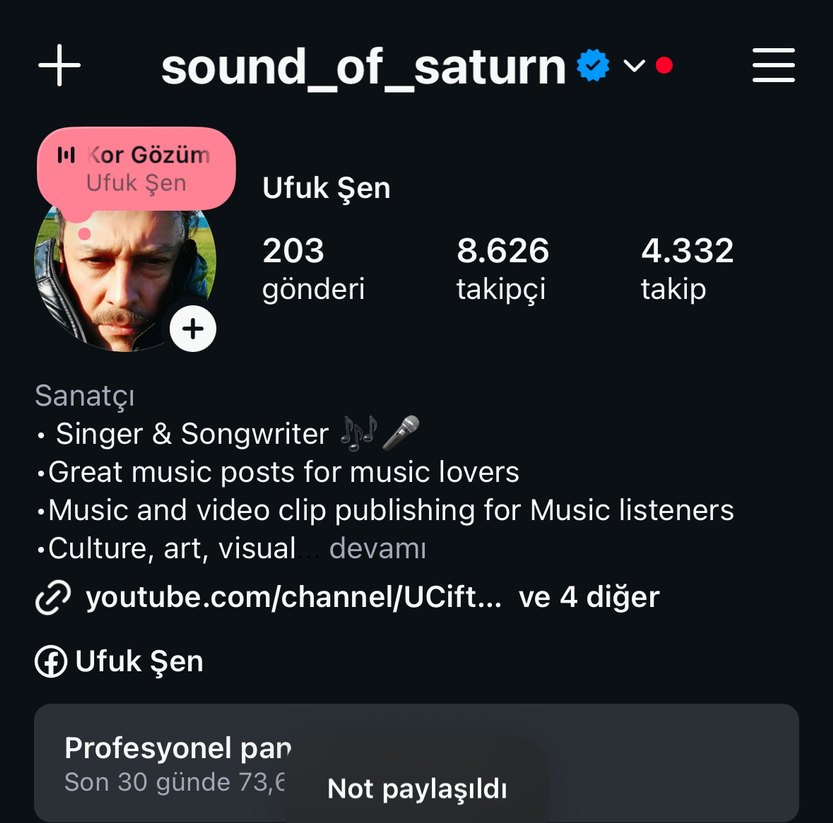Add a story with the profile plus badge
The height and width of the screenshot is (823, 833).
coord(193,329)
